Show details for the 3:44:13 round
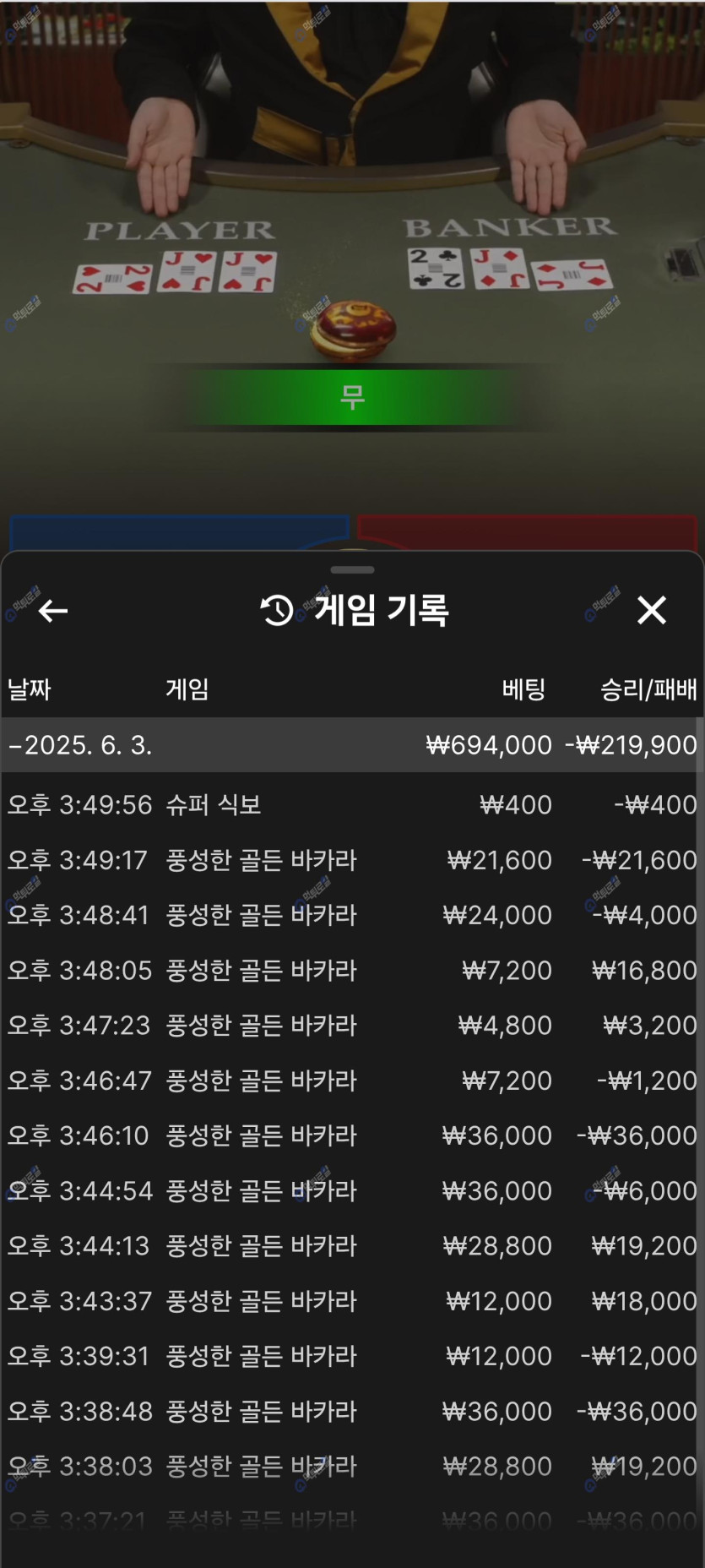The height and width of the screenshot is (1568, 705). [x=352, y=1245]
